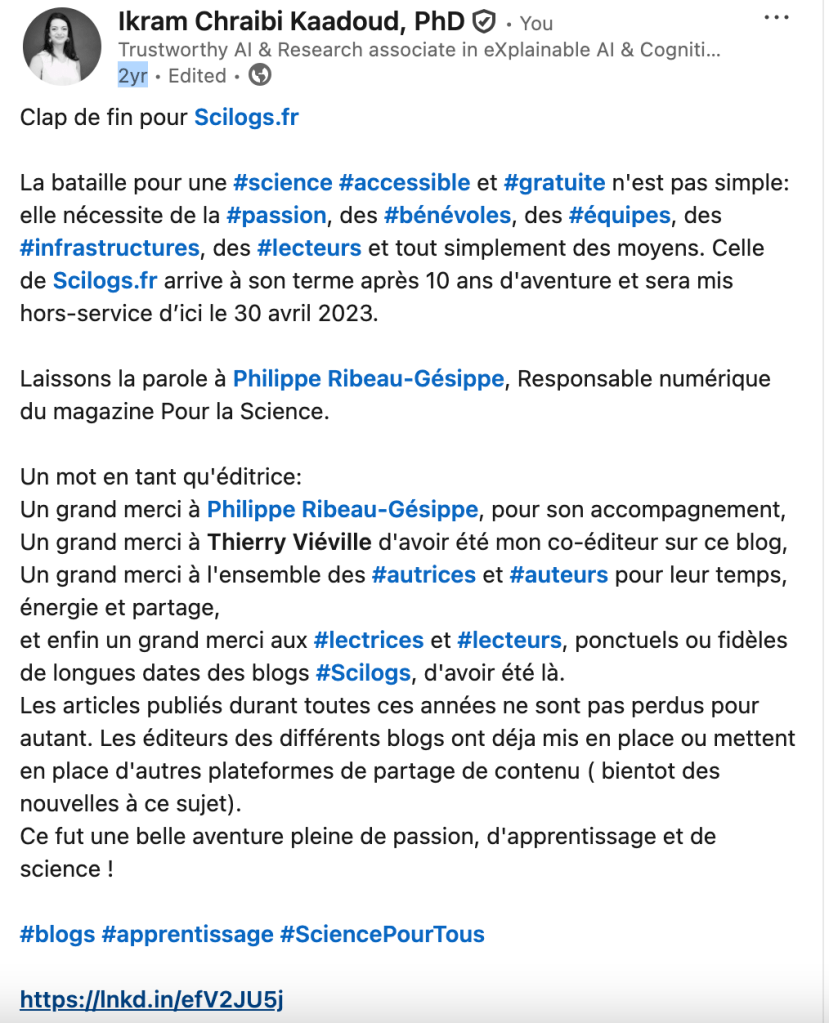Open author name Ikram Chraibi Kaadoud, PhD

point(291,21)
